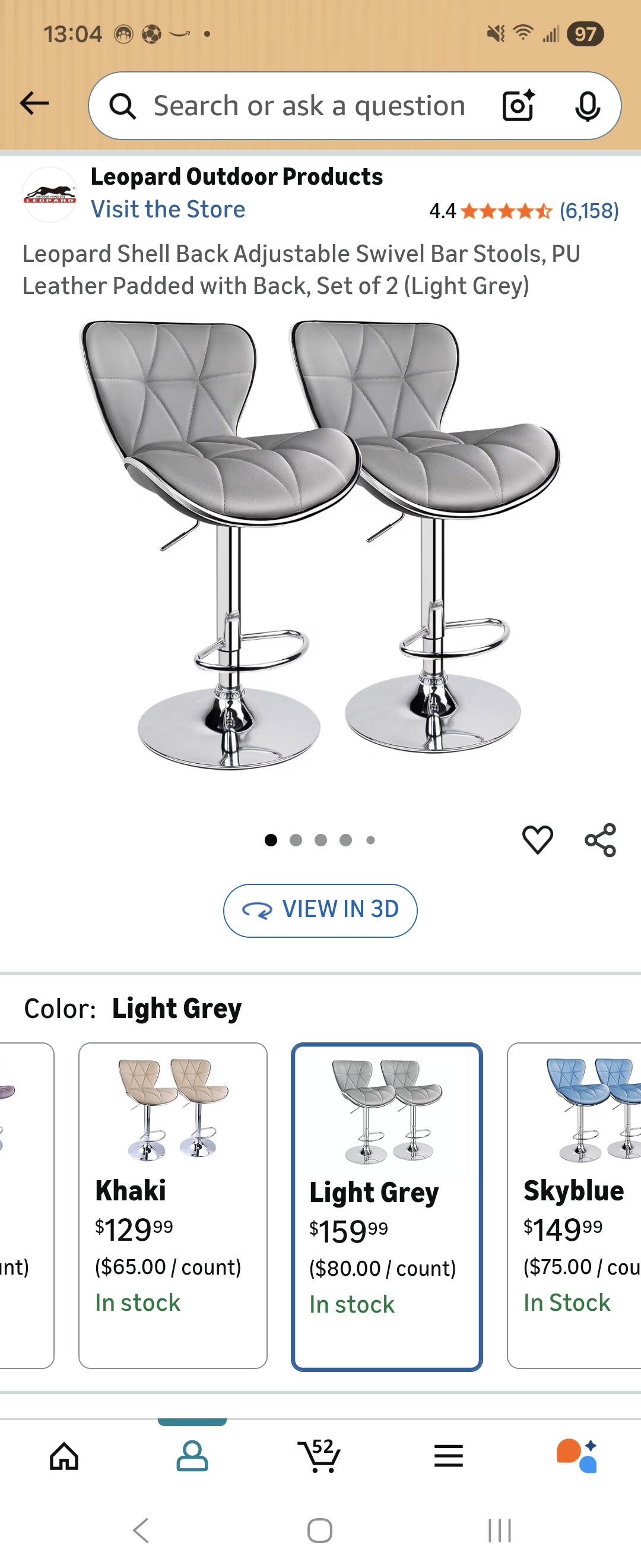Visit the Leopard Outdoor Products store
This screenshot has width=641, height=1568.
coord(168,210)
